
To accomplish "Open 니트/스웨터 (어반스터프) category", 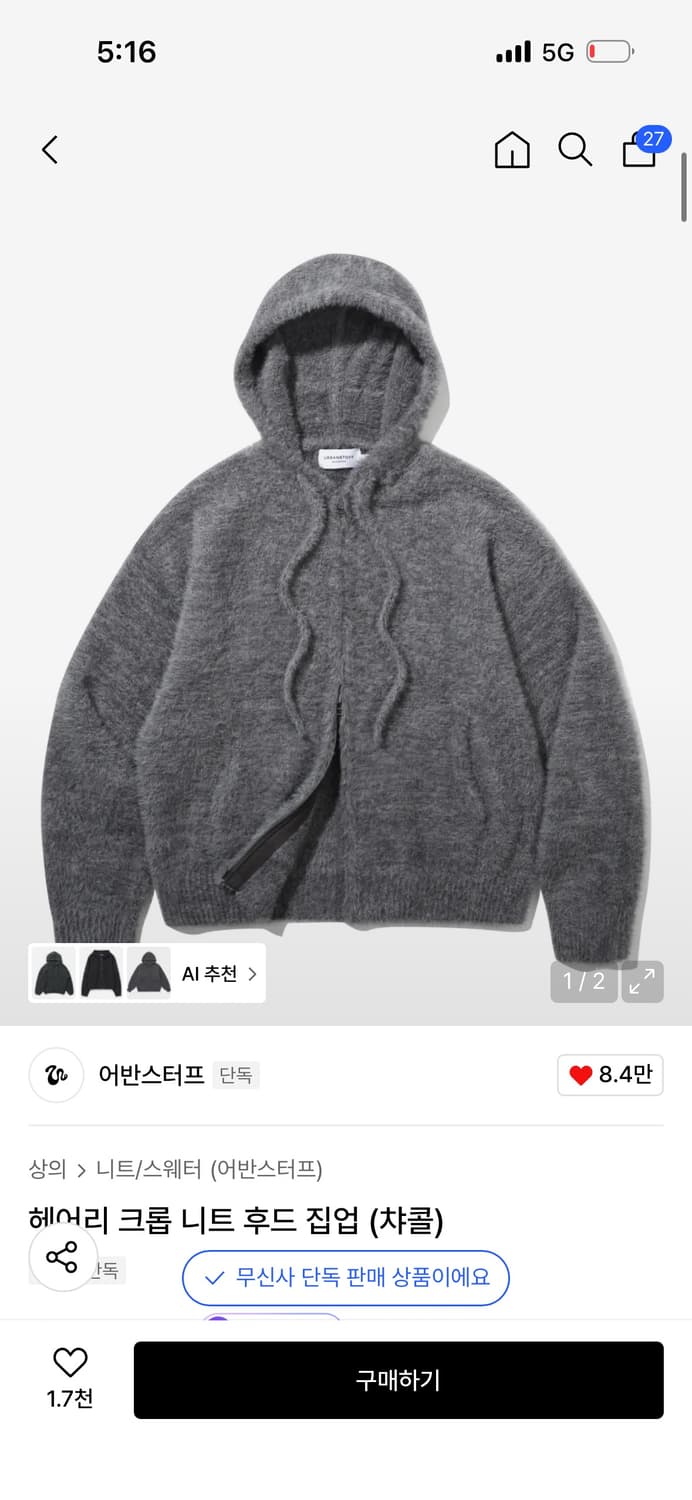I will click(209, 1168).
